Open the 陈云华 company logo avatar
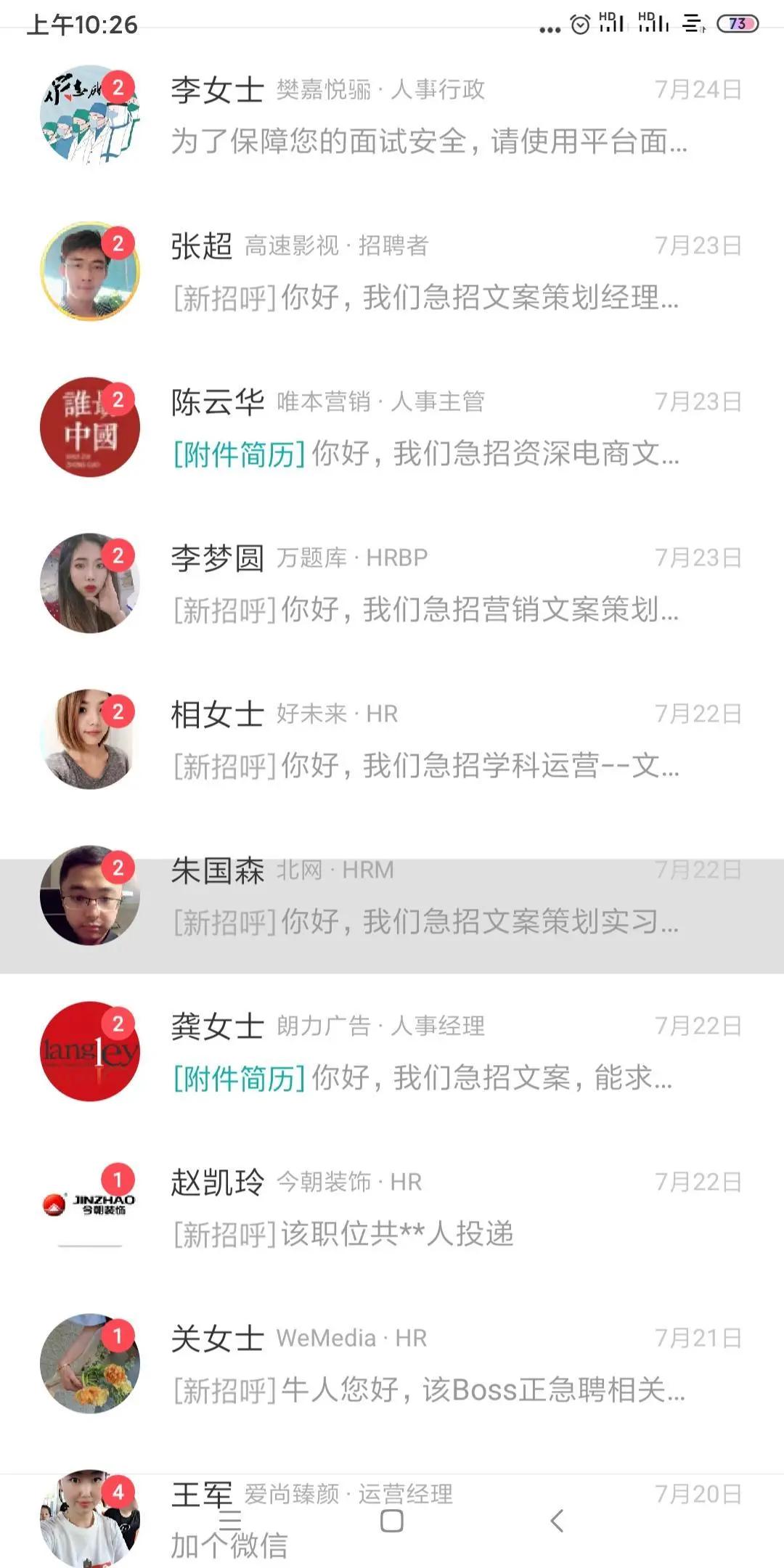 click(x=89, y=428)
